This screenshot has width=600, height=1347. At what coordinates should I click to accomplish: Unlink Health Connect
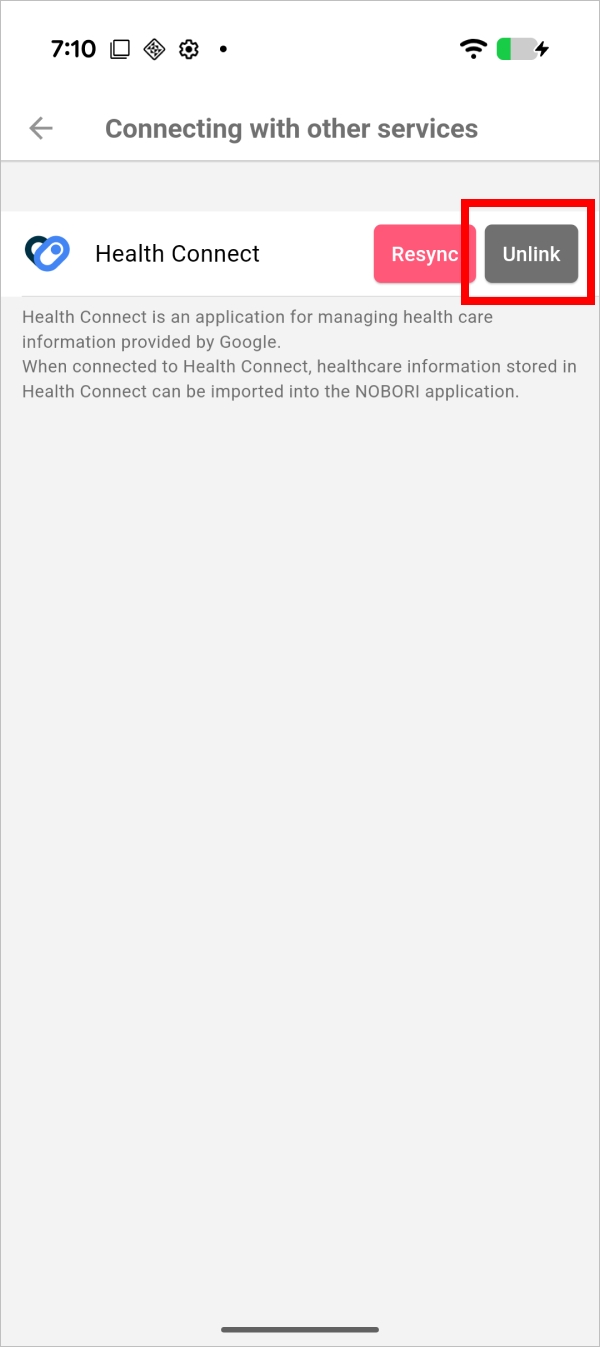[x=531, y=254]
